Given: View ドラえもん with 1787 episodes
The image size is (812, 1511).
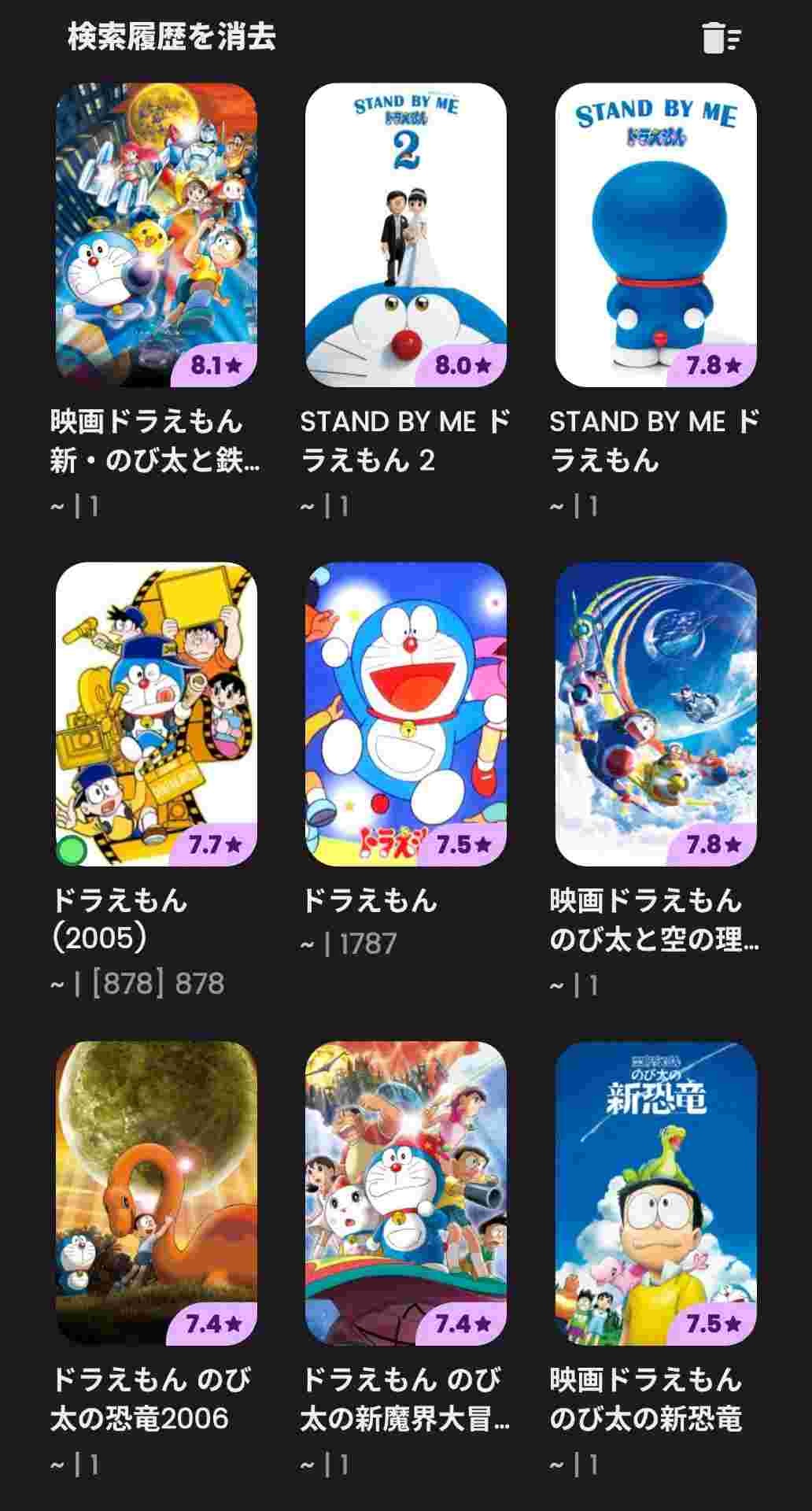Looking at the screenshot, I should tap(405, 714).
